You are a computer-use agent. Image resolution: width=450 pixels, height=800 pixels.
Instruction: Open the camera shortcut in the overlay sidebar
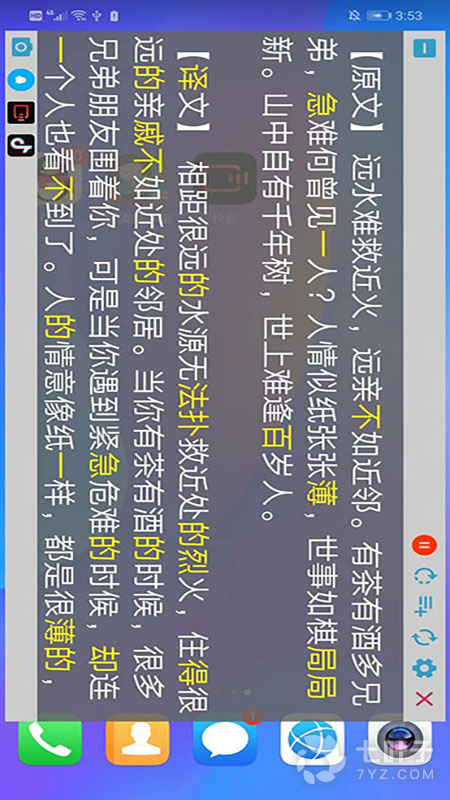click(x=21, y=48)
